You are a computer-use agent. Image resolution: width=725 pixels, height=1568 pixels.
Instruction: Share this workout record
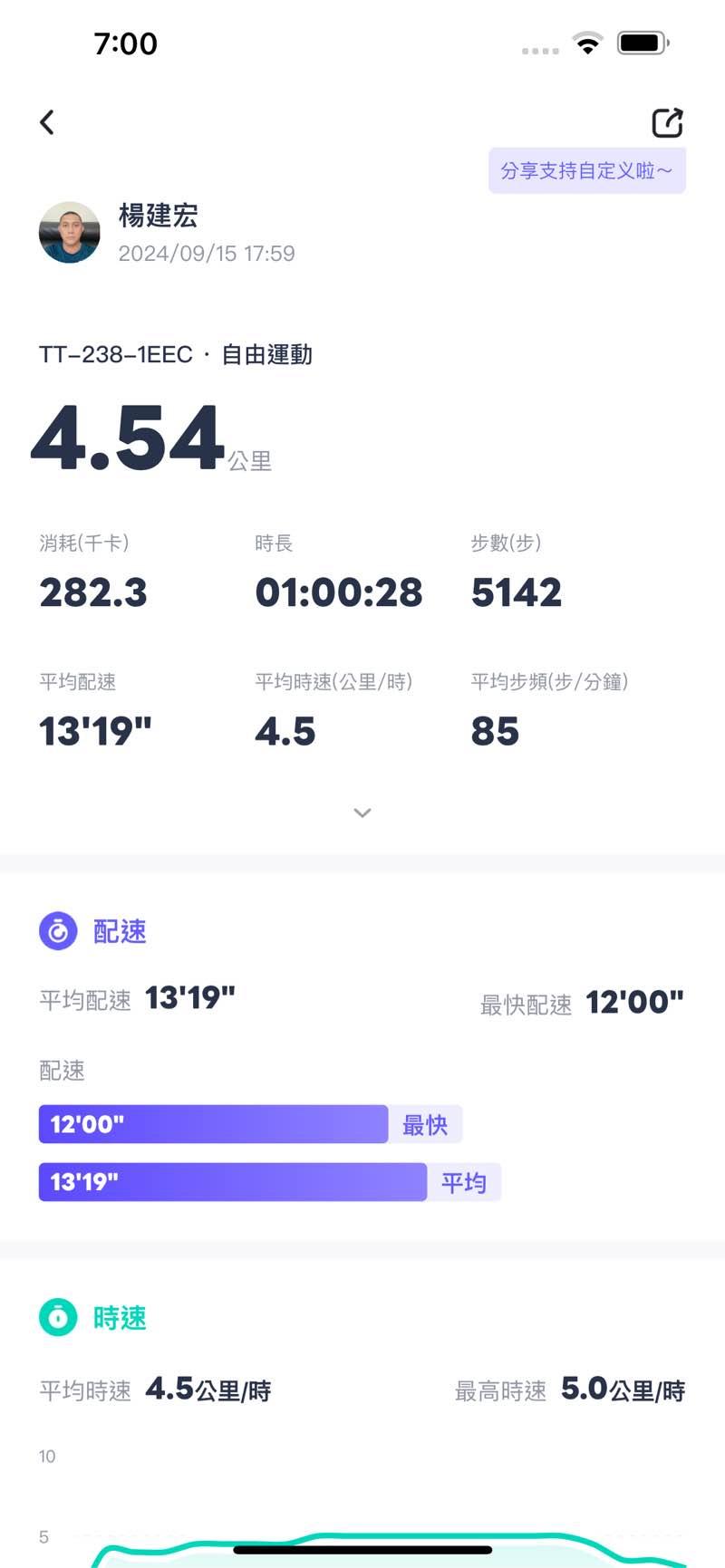(667, 122)
